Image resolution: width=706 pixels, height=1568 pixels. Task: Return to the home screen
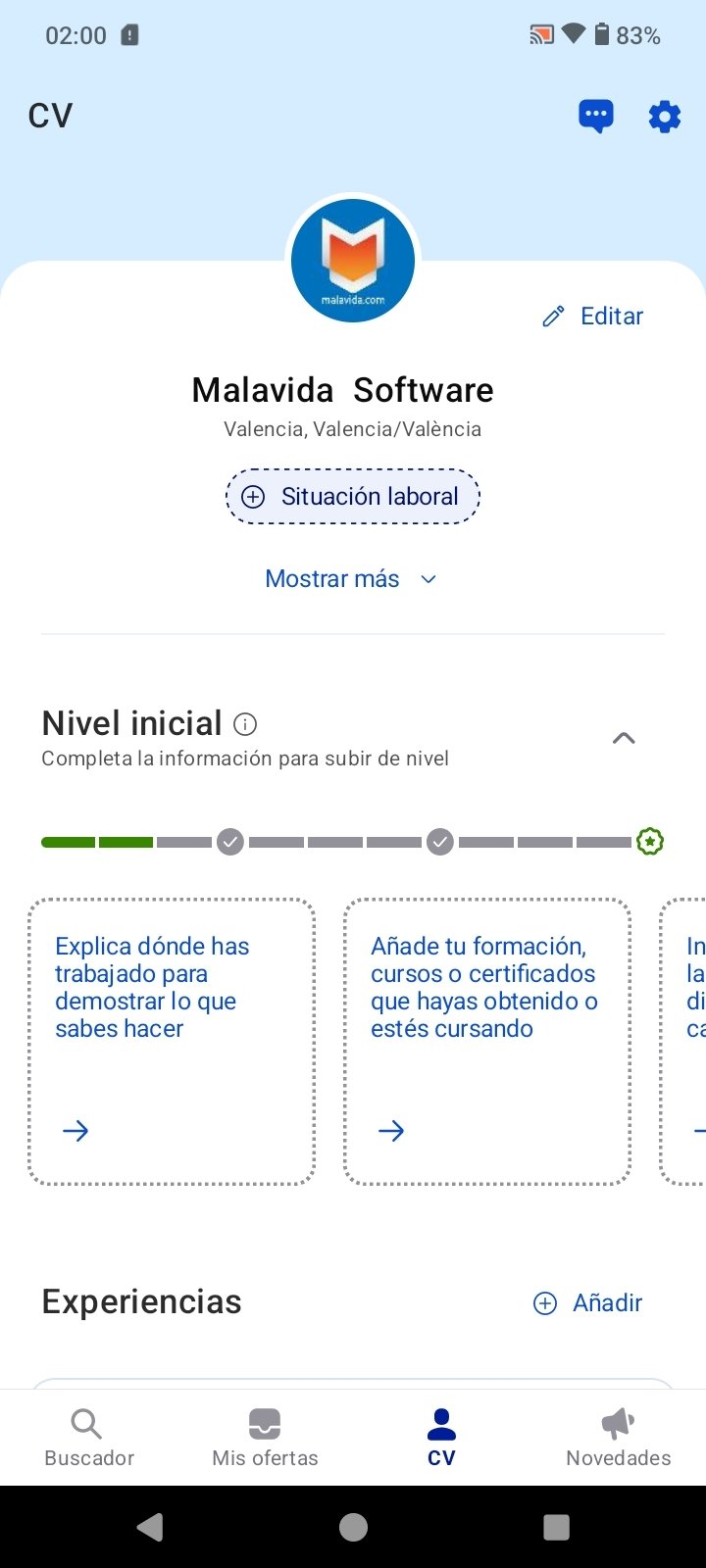[353, 1527]
